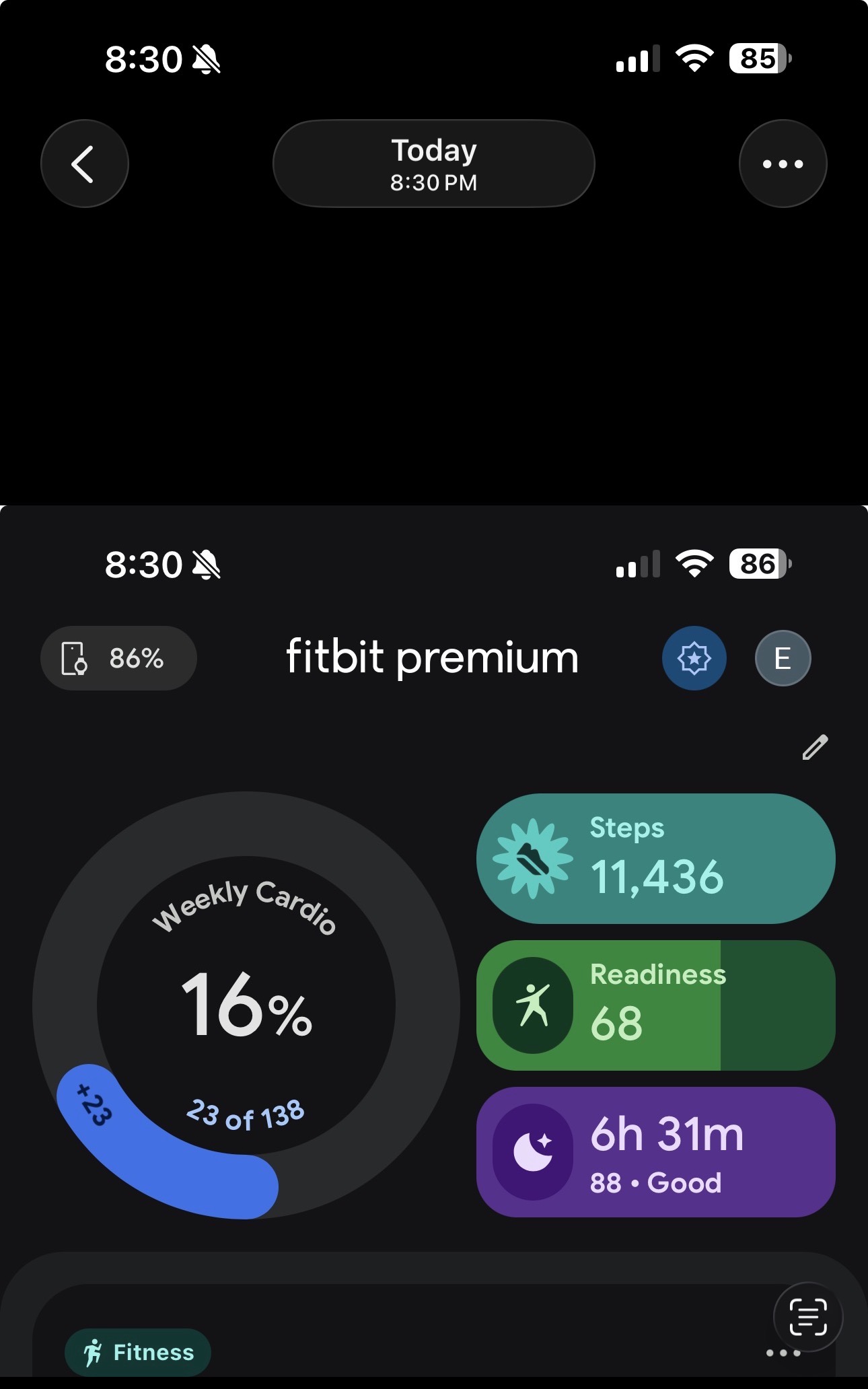Open the three-dots overflow menu
This screenshot has height=1389, width=868.
click(783, 164)
